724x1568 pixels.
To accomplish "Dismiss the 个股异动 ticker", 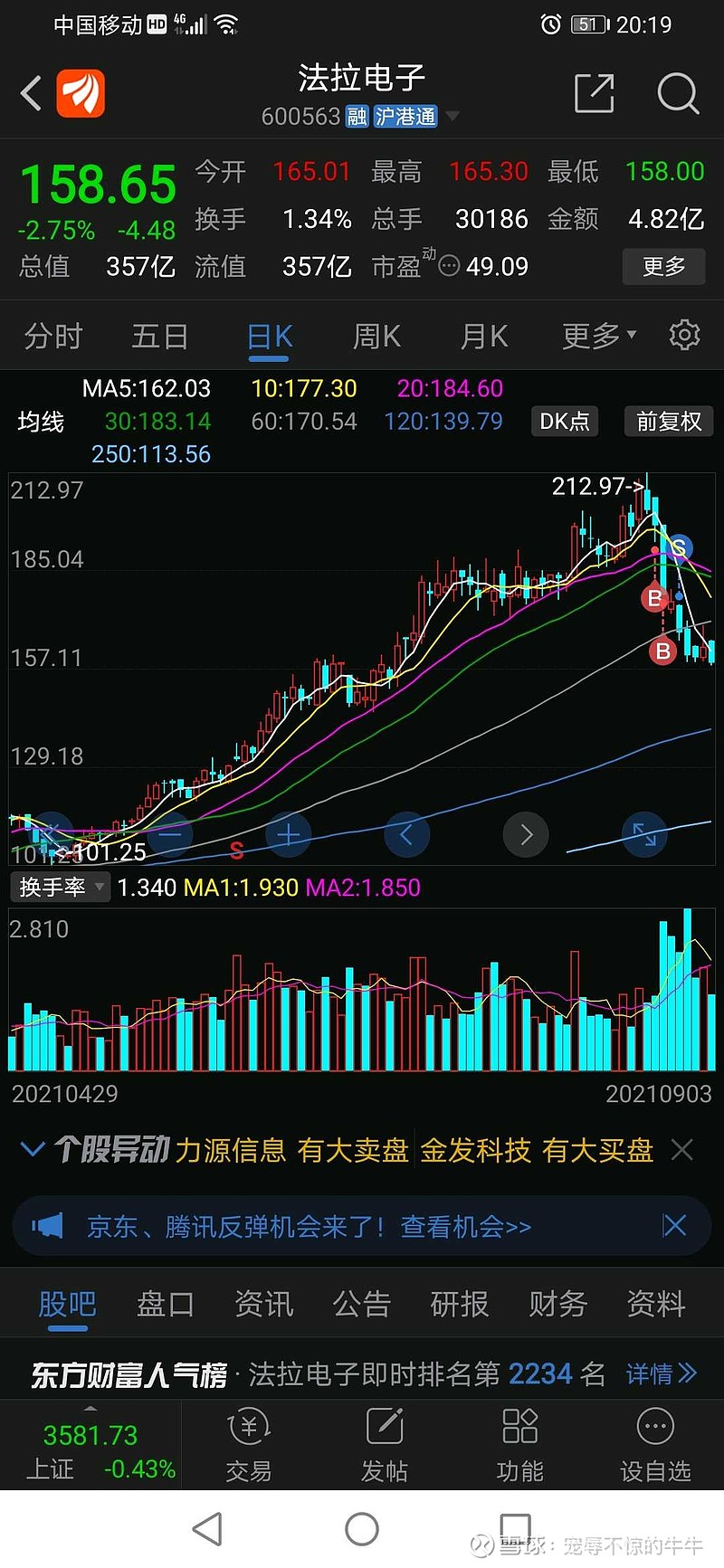I will tap(681, 1150).
